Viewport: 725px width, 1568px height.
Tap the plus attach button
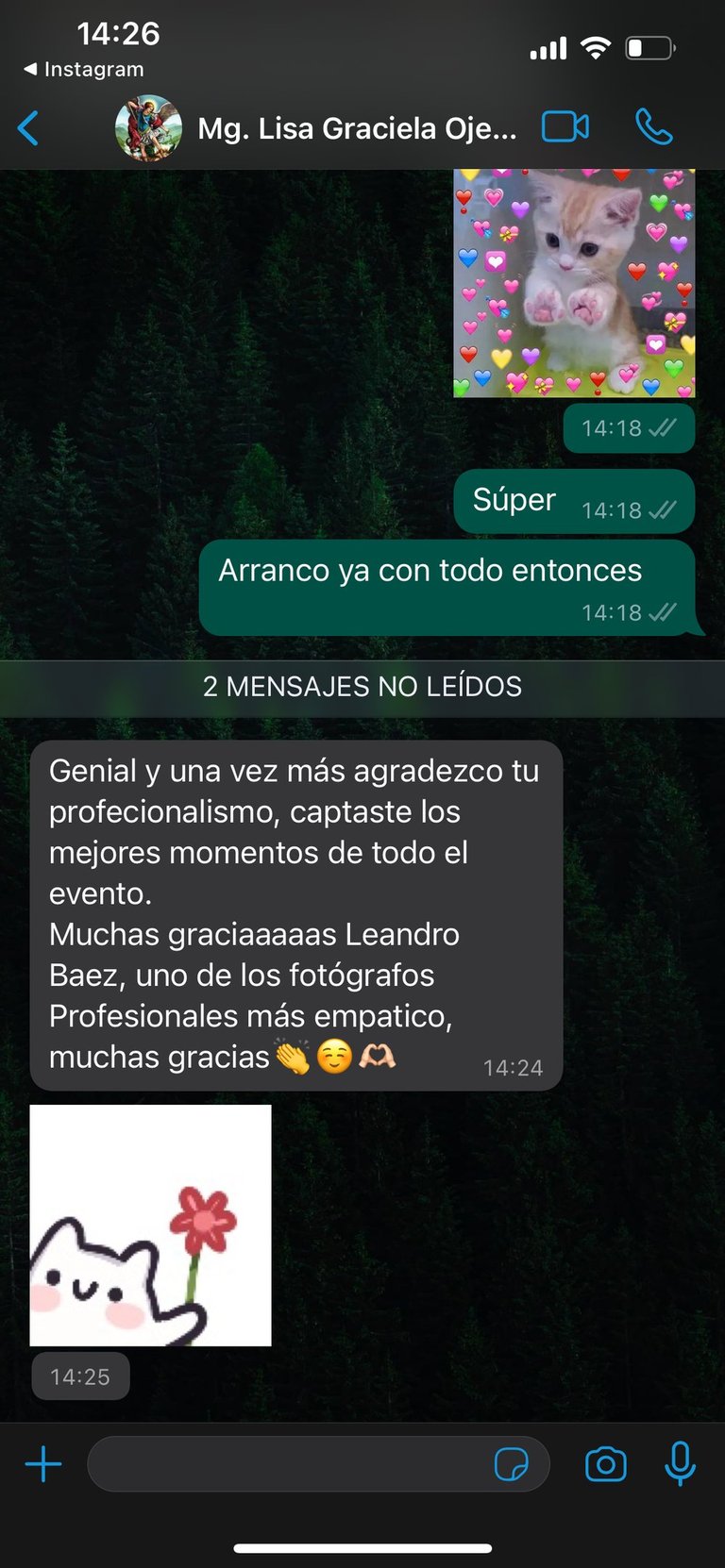tap(43, 1464)
